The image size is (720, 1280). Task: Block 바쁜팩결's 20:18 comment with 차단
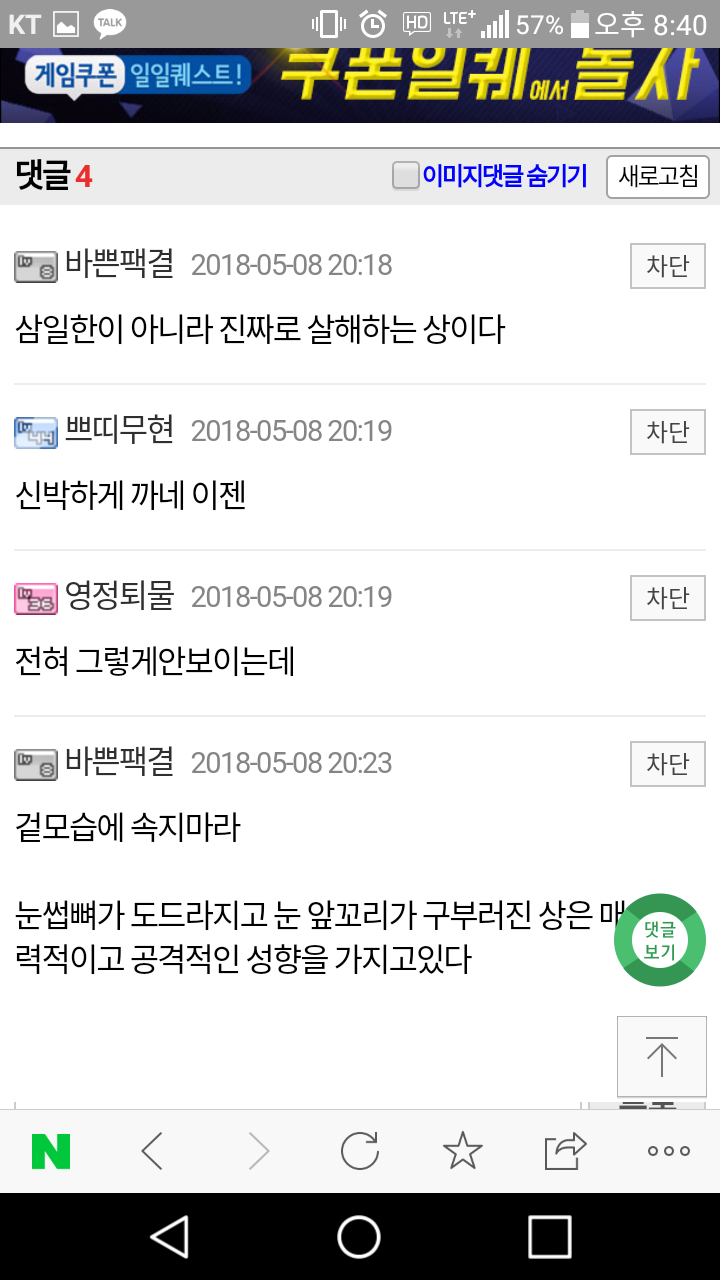(667, 266)
